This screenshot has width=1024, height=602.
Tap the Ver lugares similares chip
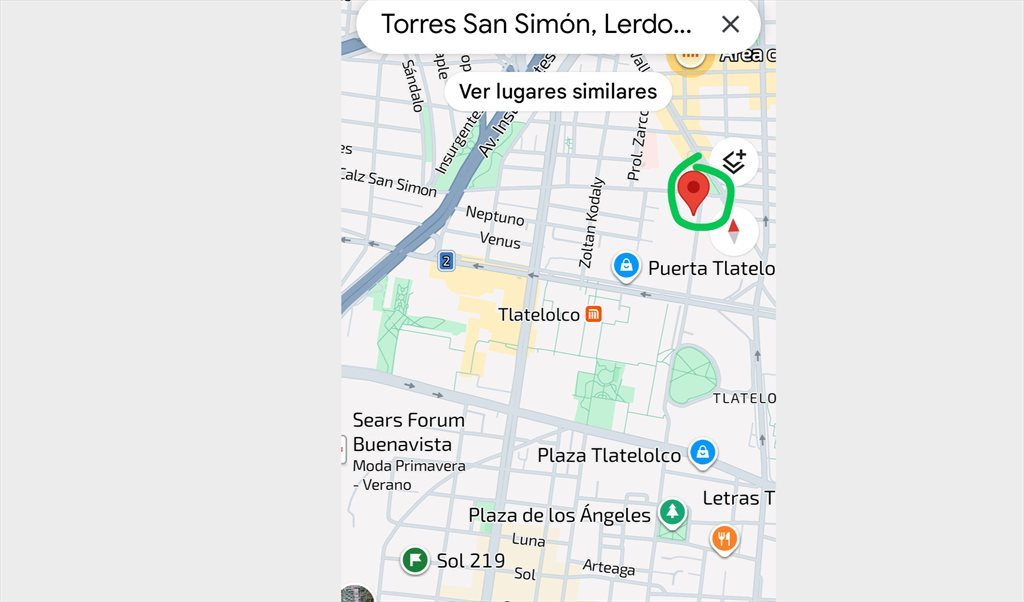(x=557, y=92)
